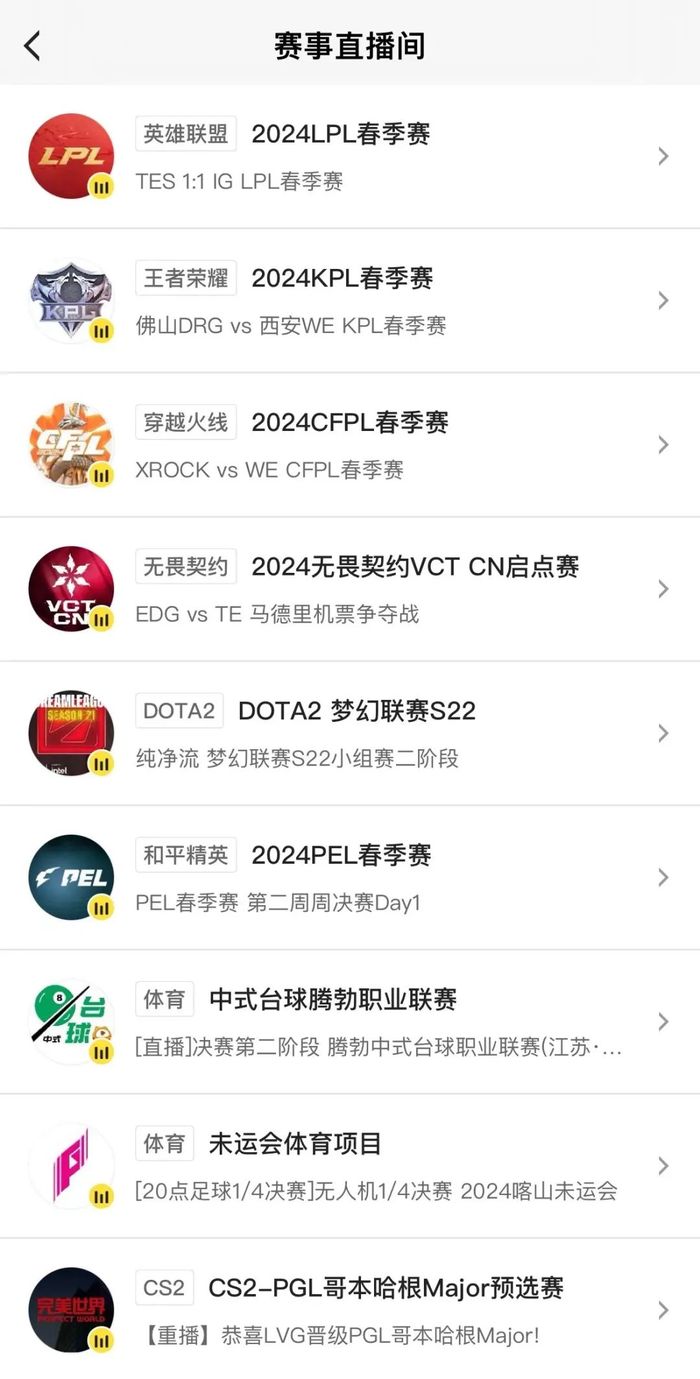Open the 2024LPL春季赛 live room
The width and height of the screenshot is (700, 1379).
click(x=350, y=156)
